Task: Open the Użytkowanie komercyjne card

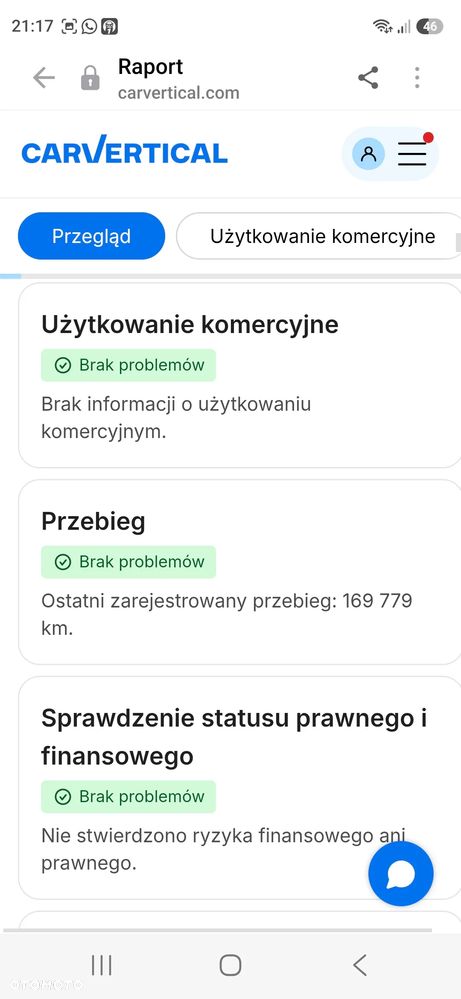Action: pyautogui.click(x=239, y=376)
